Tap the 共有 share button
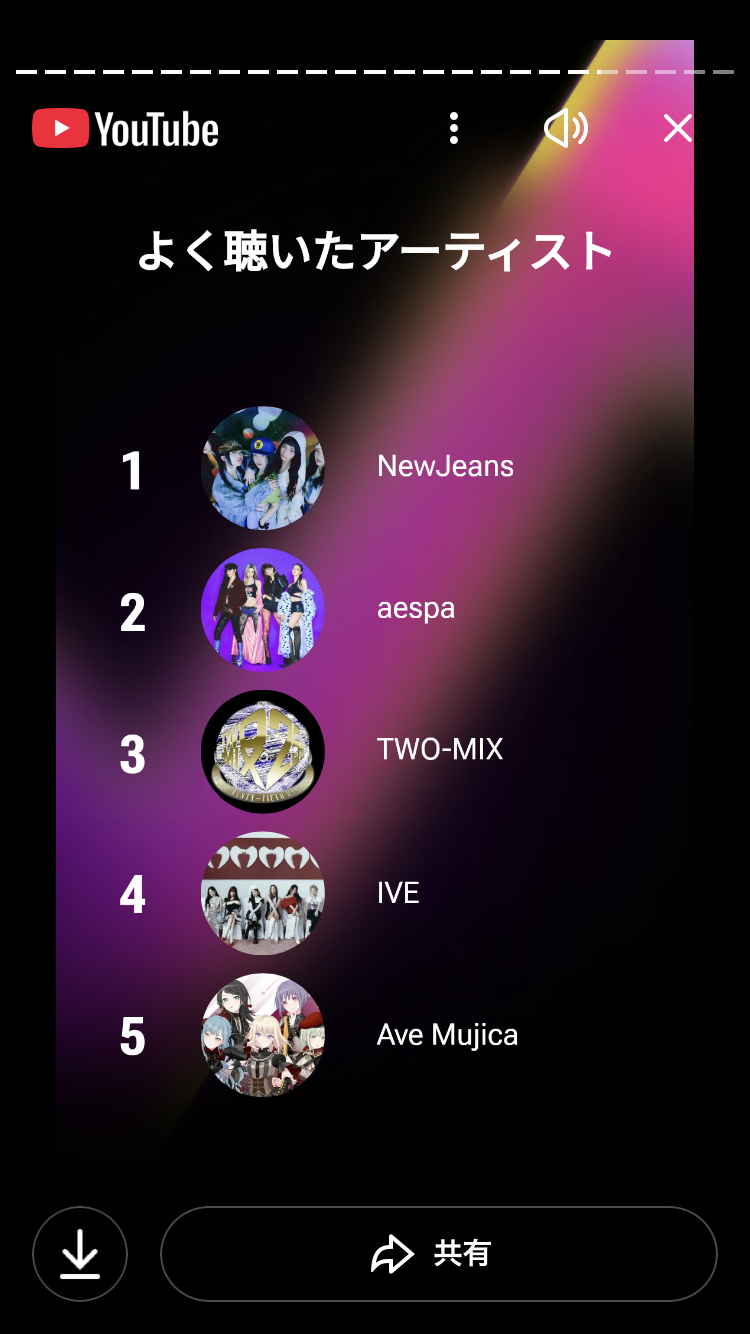Image resolution: width=750 pixels, height=1334 pixels. 438,1254
